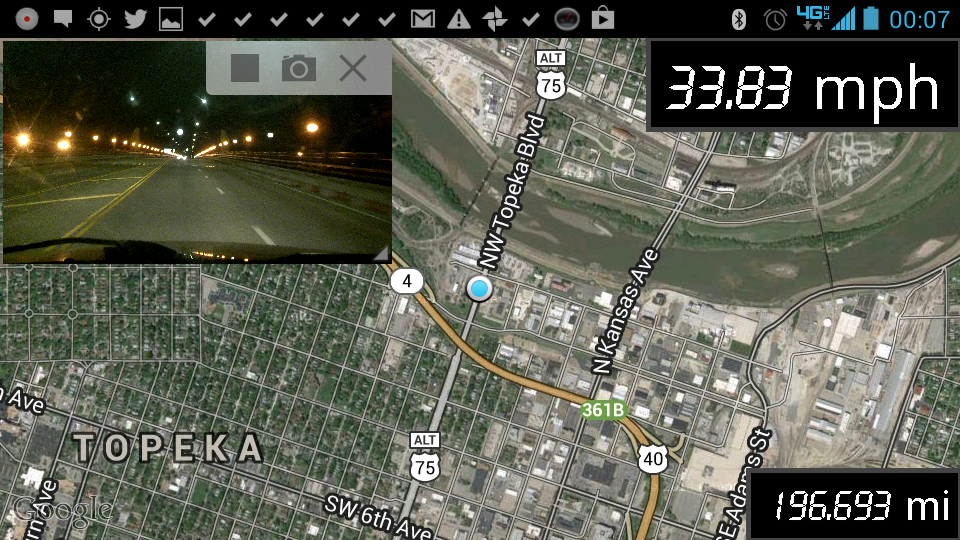
Task: Take a snapshot with the camera icon
Action: [x=298, y=68]
